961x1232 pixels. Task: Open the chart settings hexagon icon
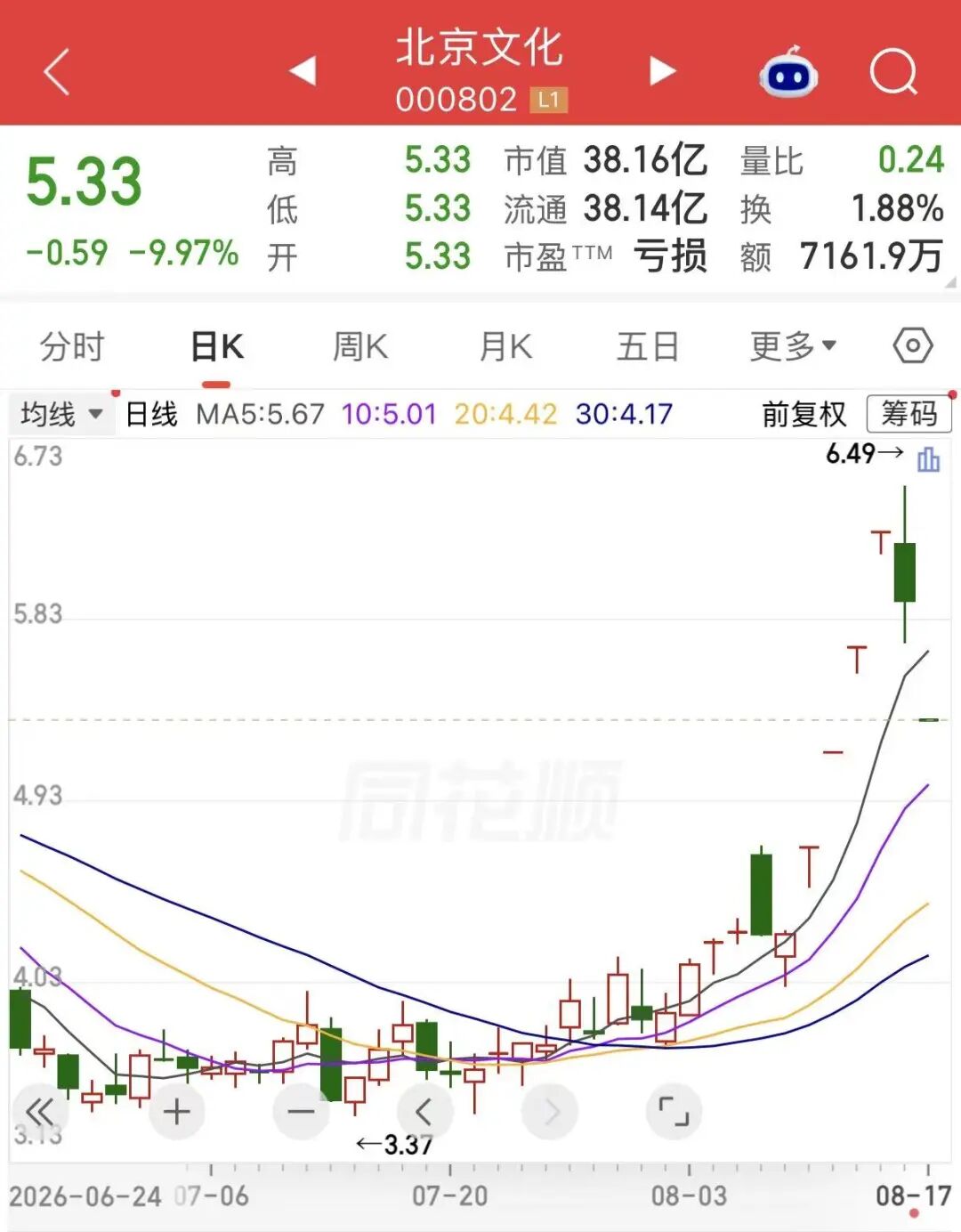(913, 345)
